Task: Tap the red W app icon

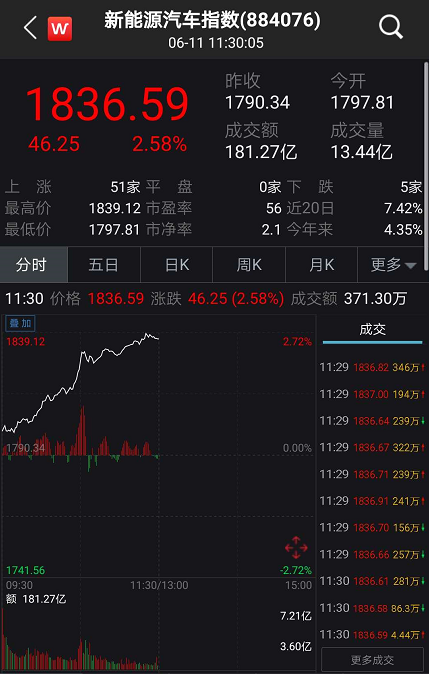Action: click(60, 29)
